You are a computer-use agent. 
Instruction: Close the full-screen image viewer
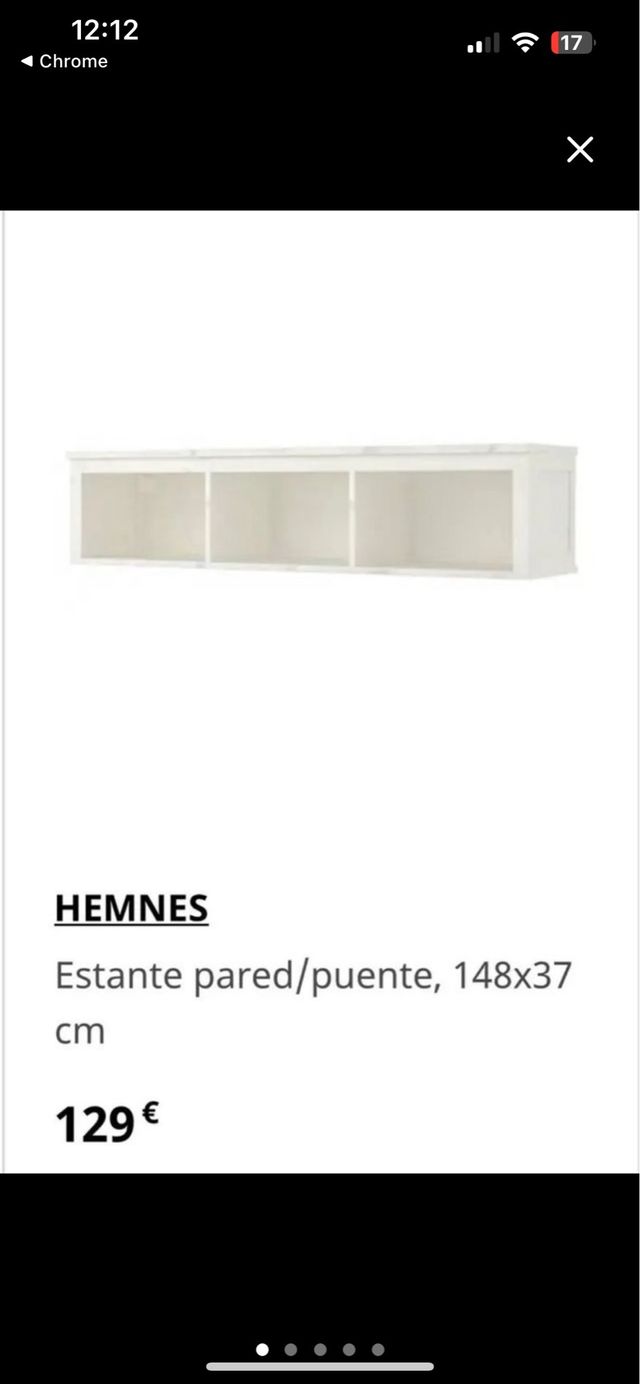(580, 150)
